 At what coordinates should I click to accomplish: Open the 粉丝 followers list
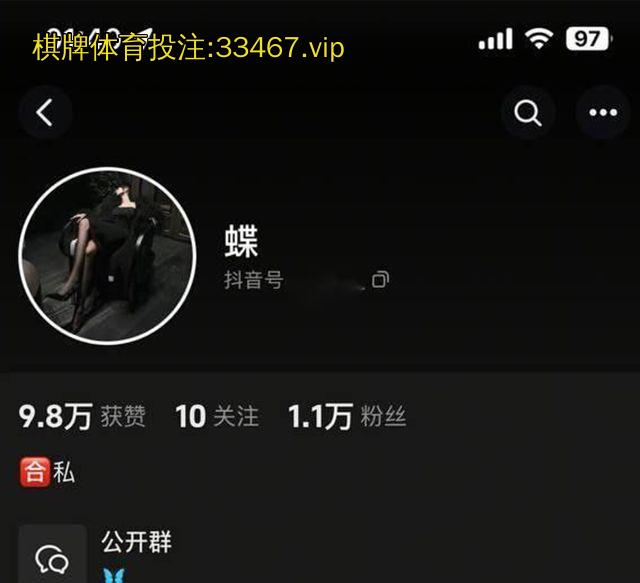[x=347, y=416]
